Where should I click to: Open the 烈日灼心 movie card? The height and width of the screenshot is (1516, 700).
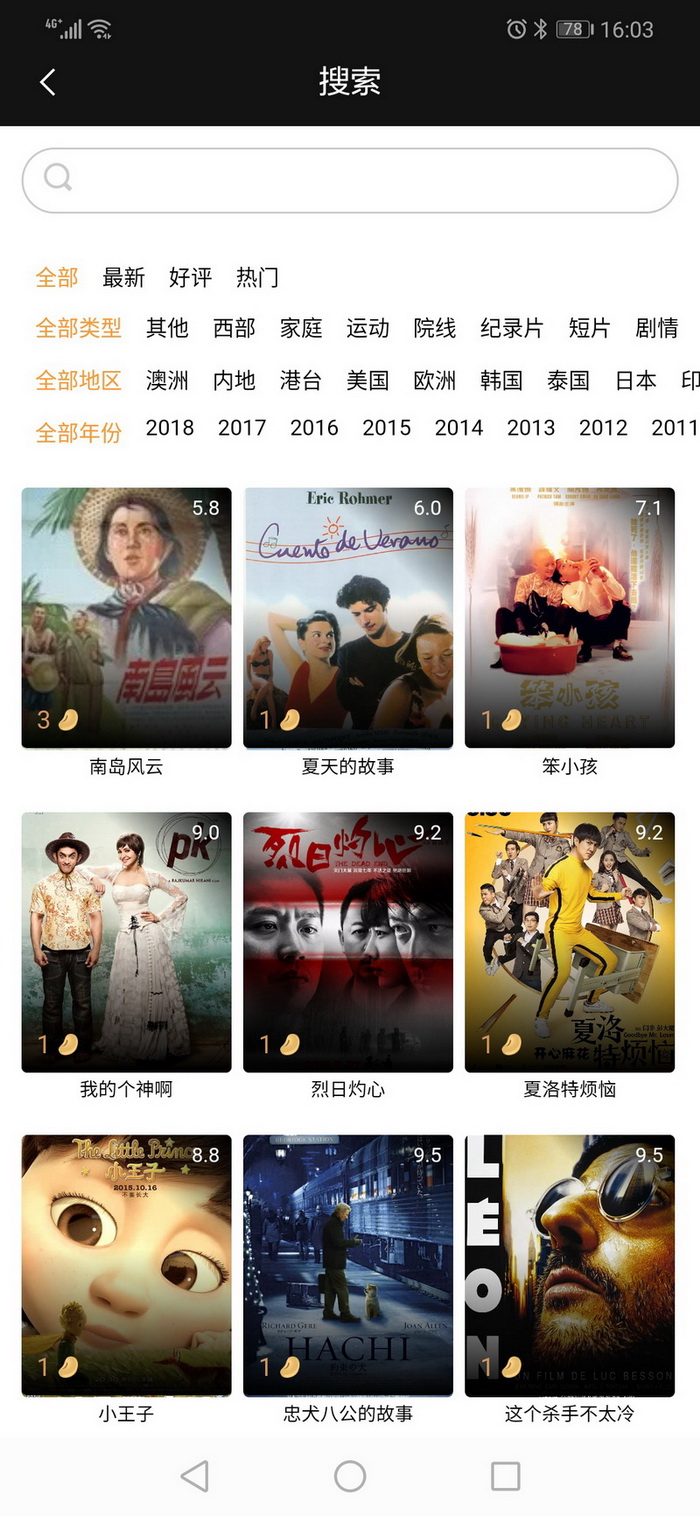point(348,942)
